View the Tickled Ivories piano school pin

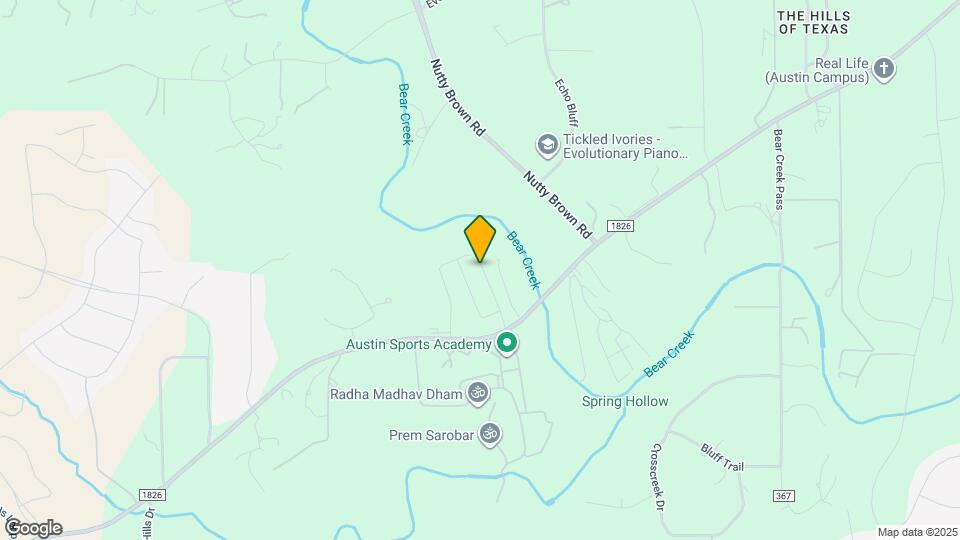(x=547, y=146)
